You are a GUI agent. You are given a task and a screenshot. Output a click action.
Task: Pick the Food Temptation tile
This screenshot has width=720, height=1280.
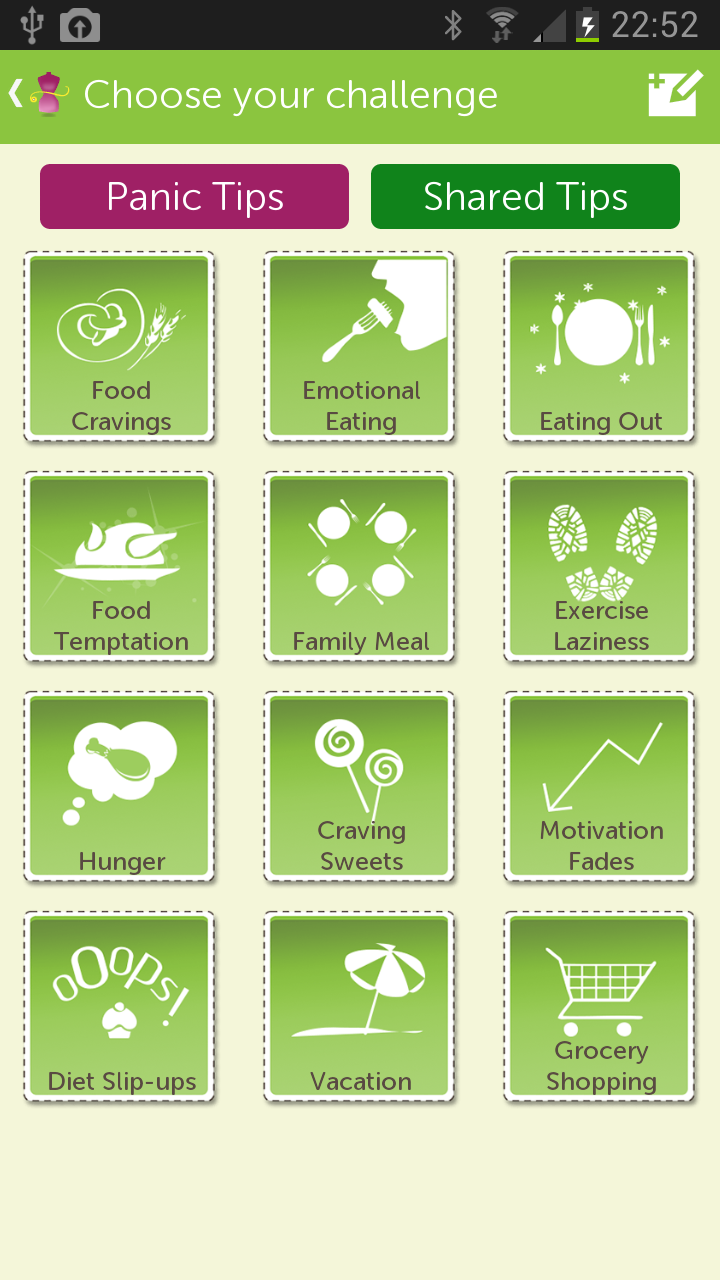(x=120, y=567)
